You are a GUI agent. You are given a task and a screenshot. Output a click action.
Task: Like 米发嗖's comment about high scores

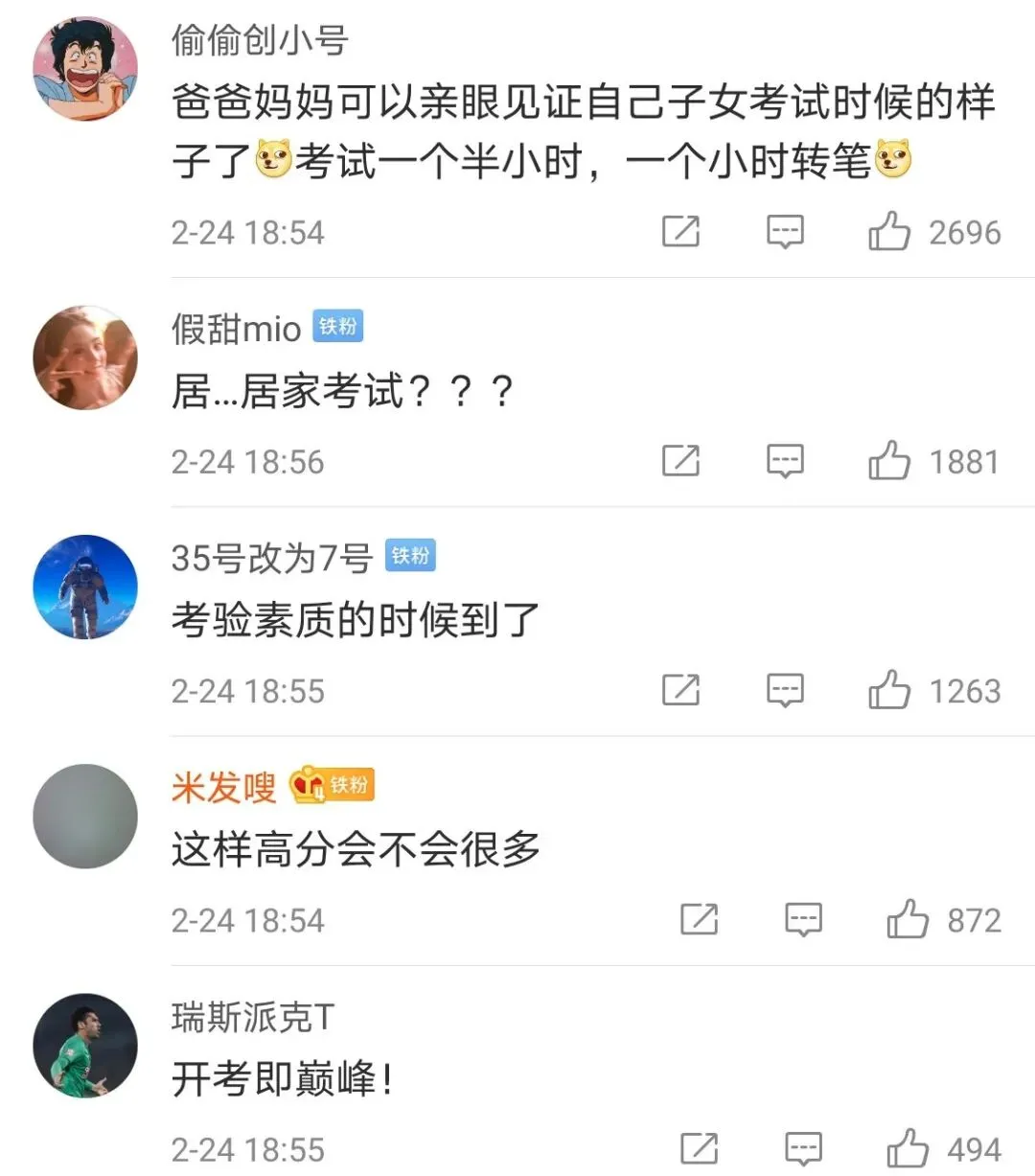tap(908, 919)
